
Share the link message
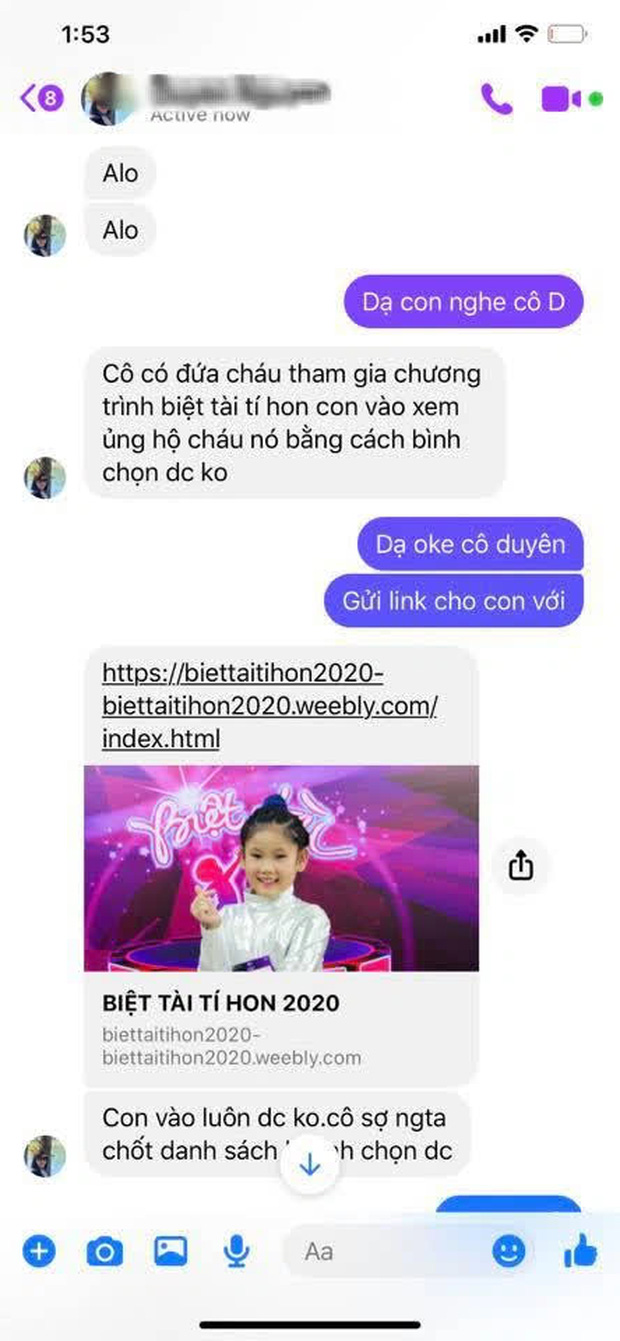[520, 866]
